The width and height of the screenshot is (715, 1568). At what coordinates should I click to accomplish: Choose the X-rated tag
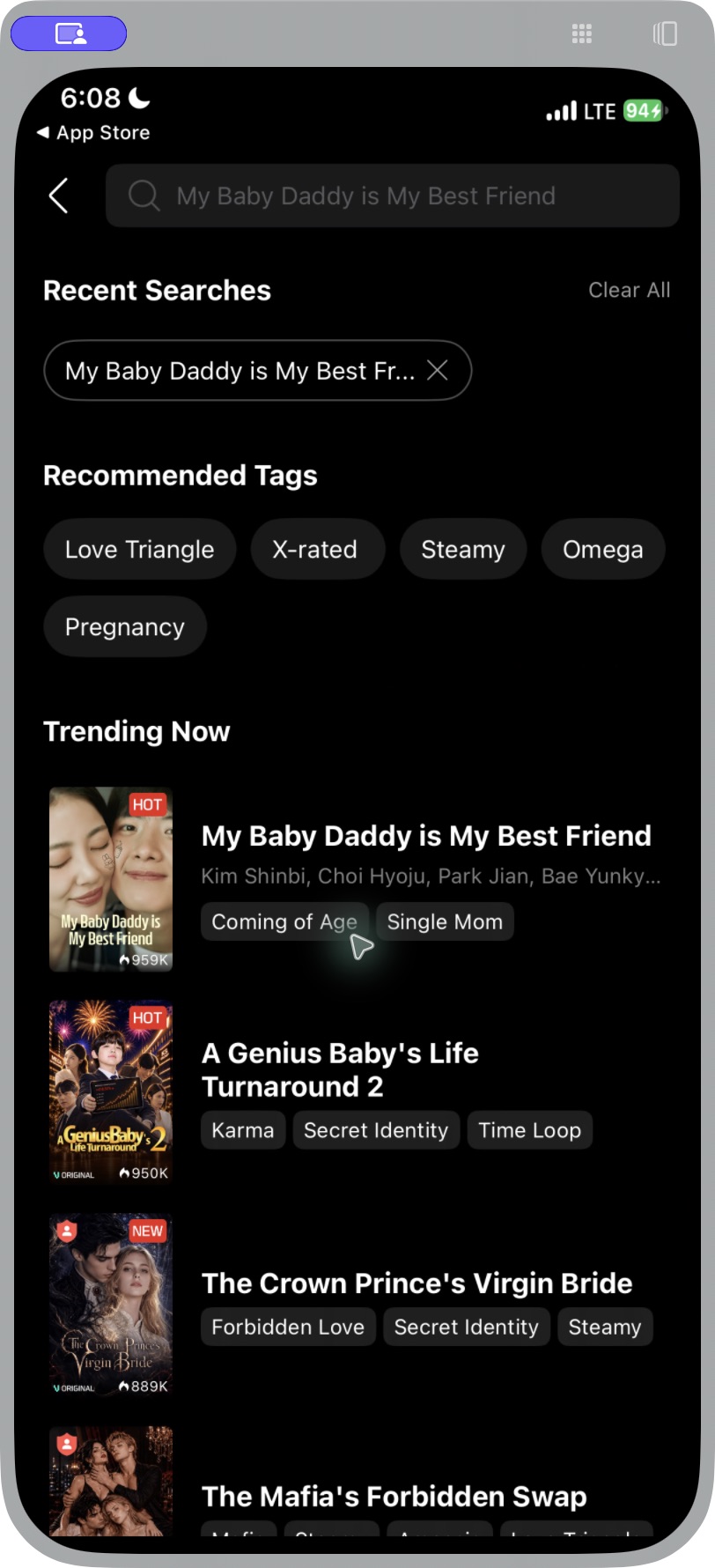pos(315,550)
